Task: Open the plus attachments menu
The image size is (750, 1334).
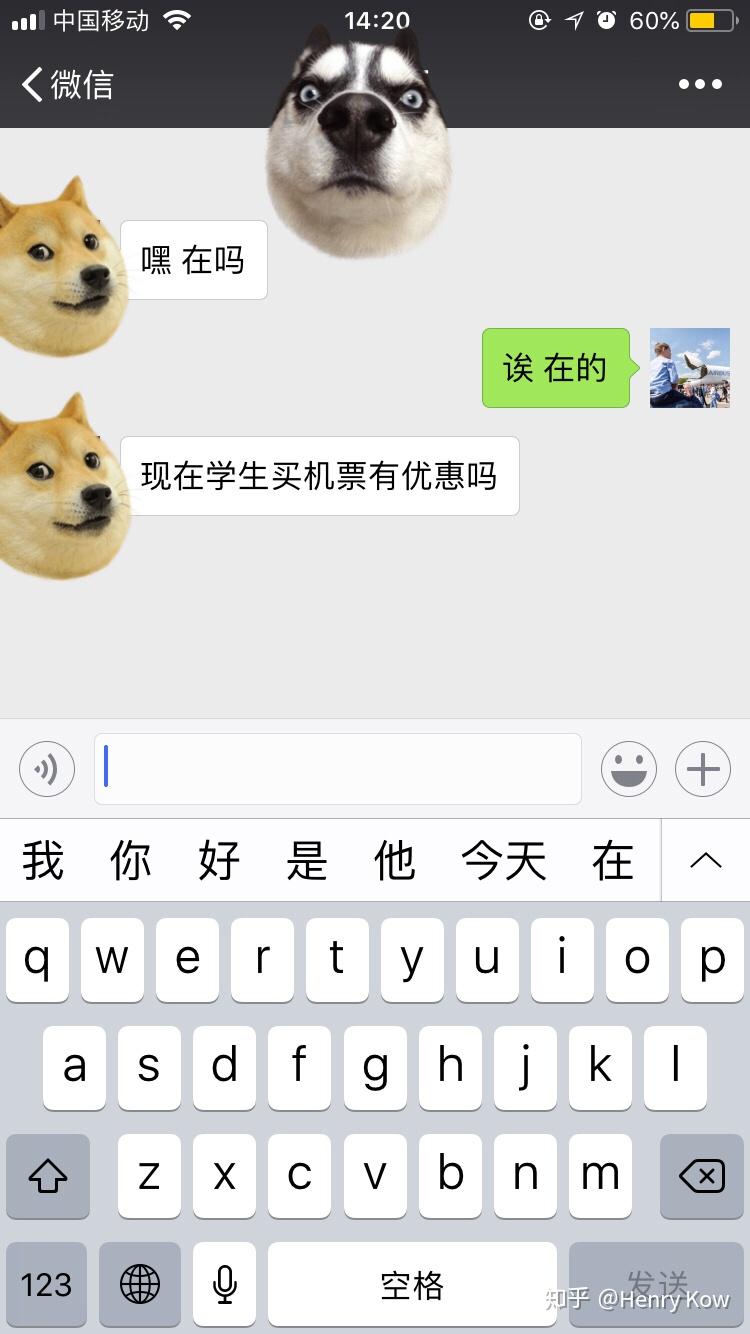Action: pos(703,769)
